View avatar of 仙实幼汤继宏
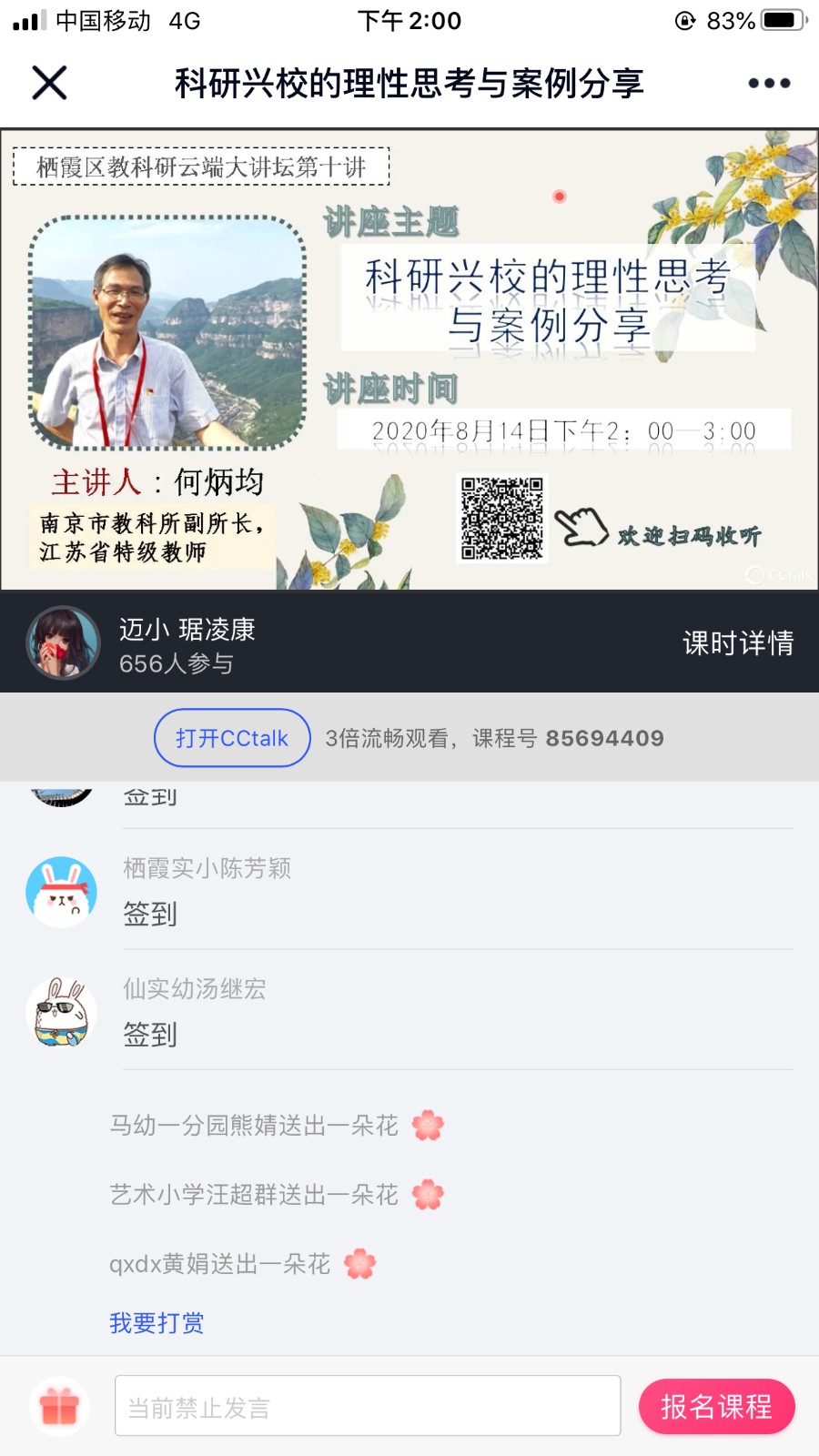819x1456 pixels. (61, 1012)
